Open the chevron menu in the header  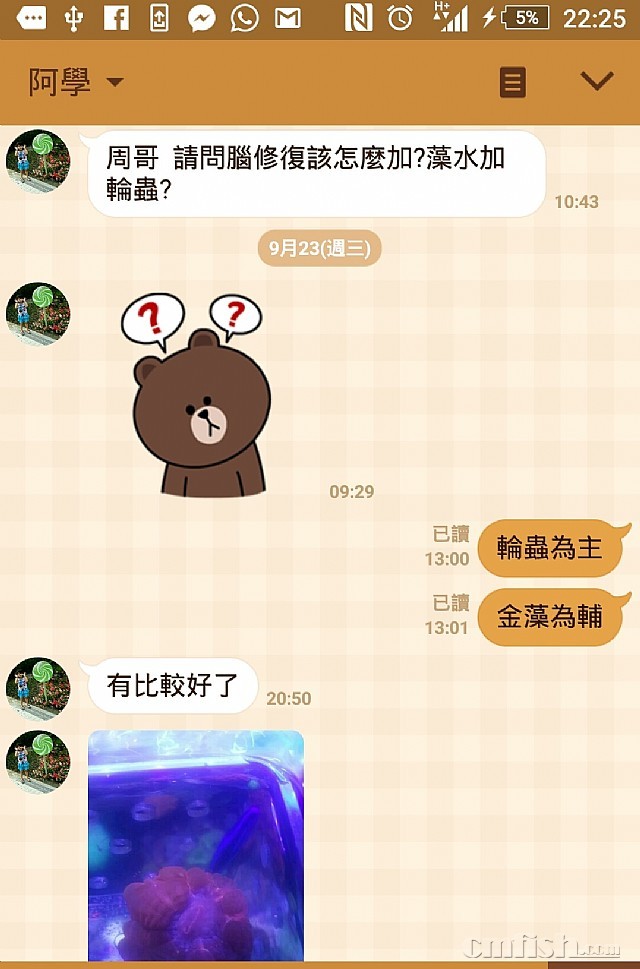point(597,81)
